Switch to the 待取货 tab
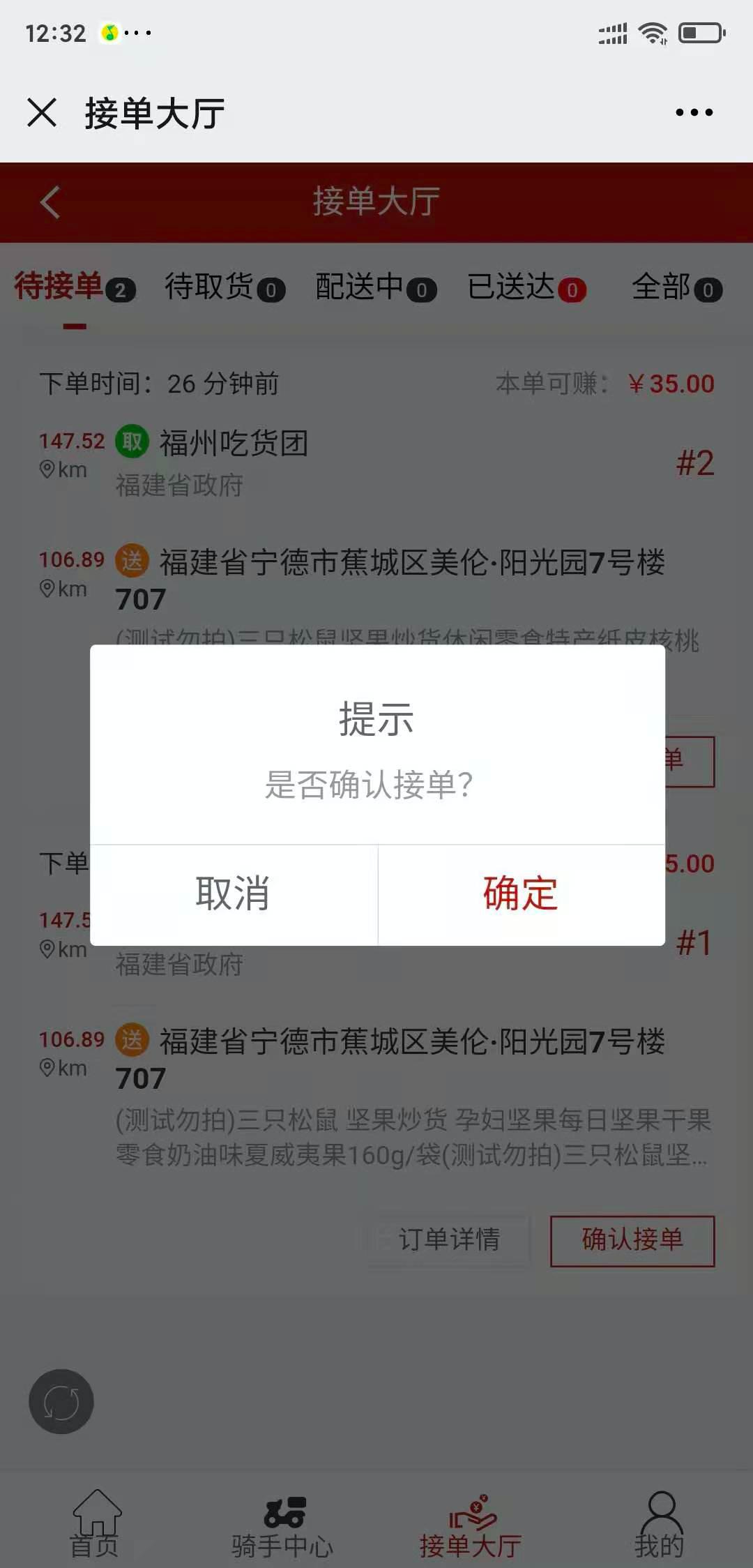 [x=225, y=287]
